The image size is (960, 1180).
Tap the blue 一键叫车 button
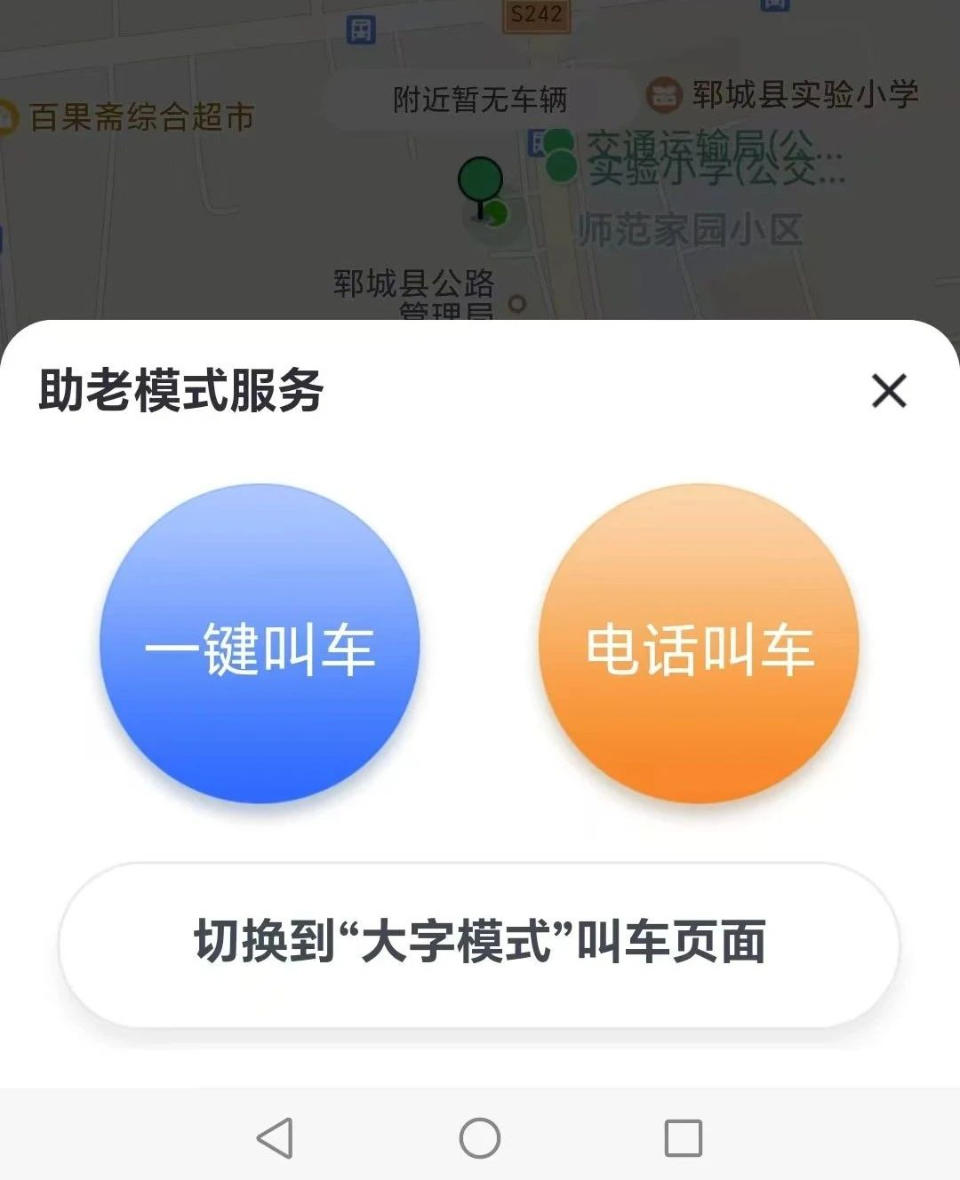click(x=260, y=644)
